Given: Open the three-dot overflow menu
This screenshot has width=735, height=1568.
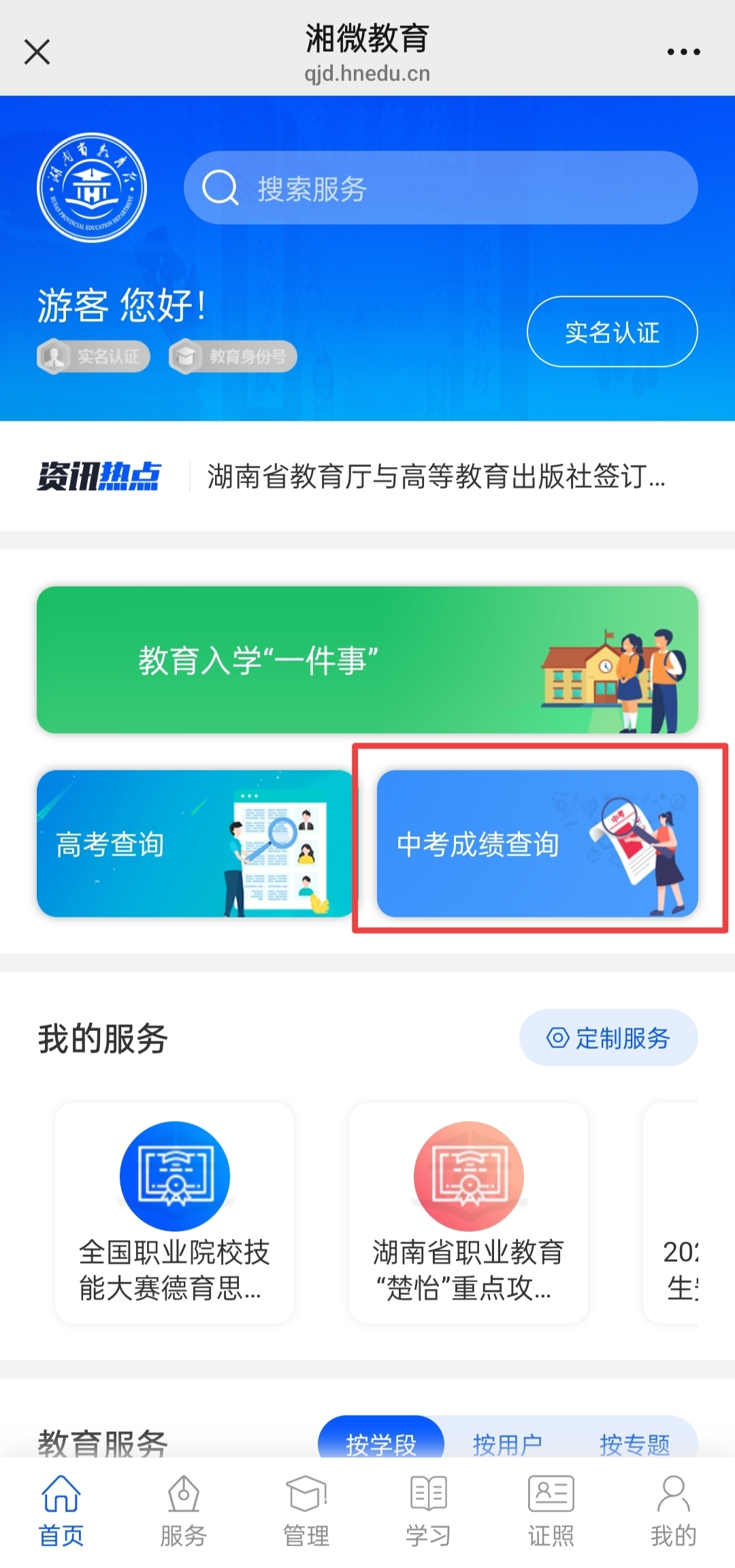Looking at the screenshot, I should tap(683, 52).
